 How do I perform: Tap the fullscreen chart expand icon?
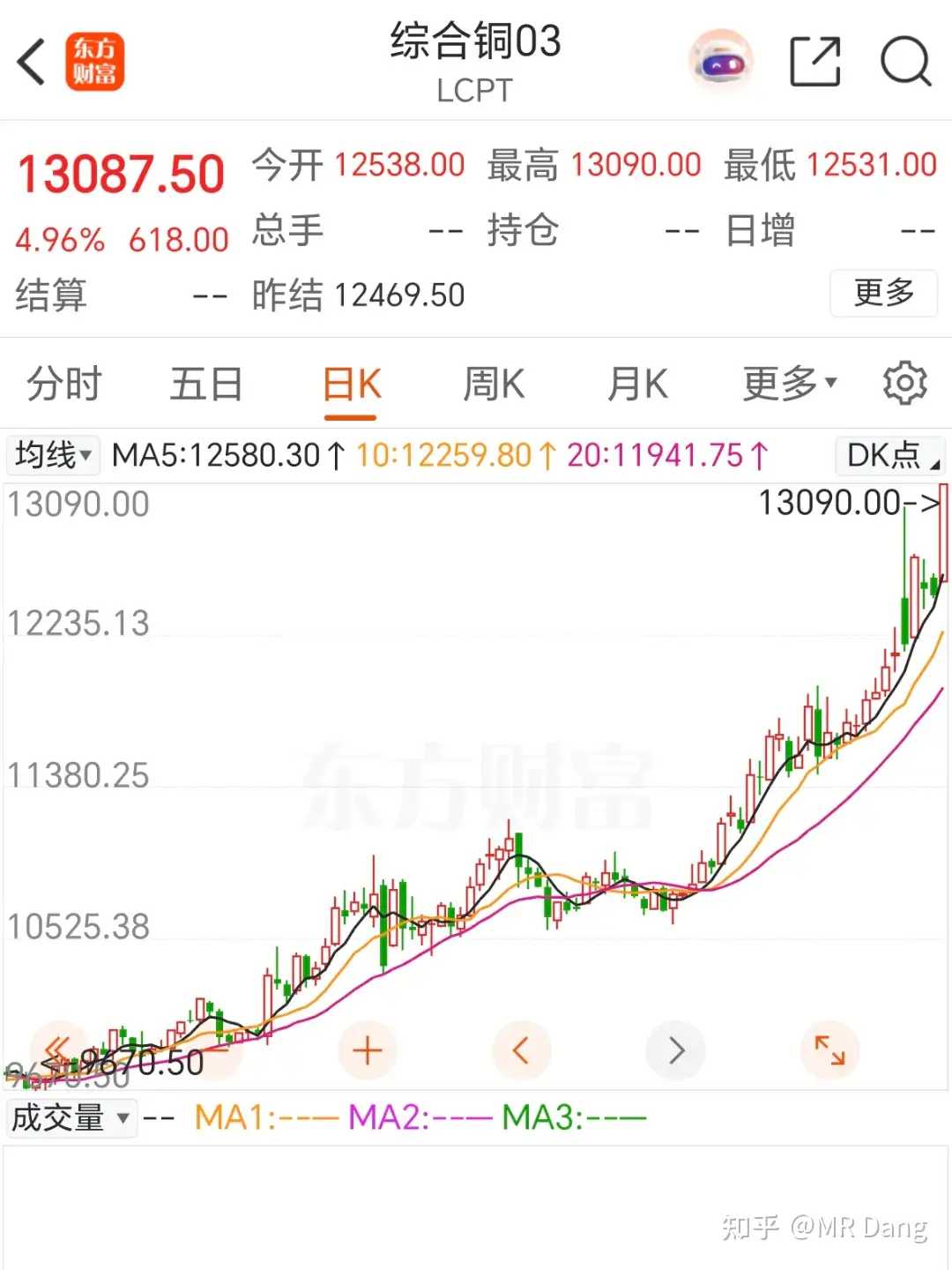(829, 1050)
